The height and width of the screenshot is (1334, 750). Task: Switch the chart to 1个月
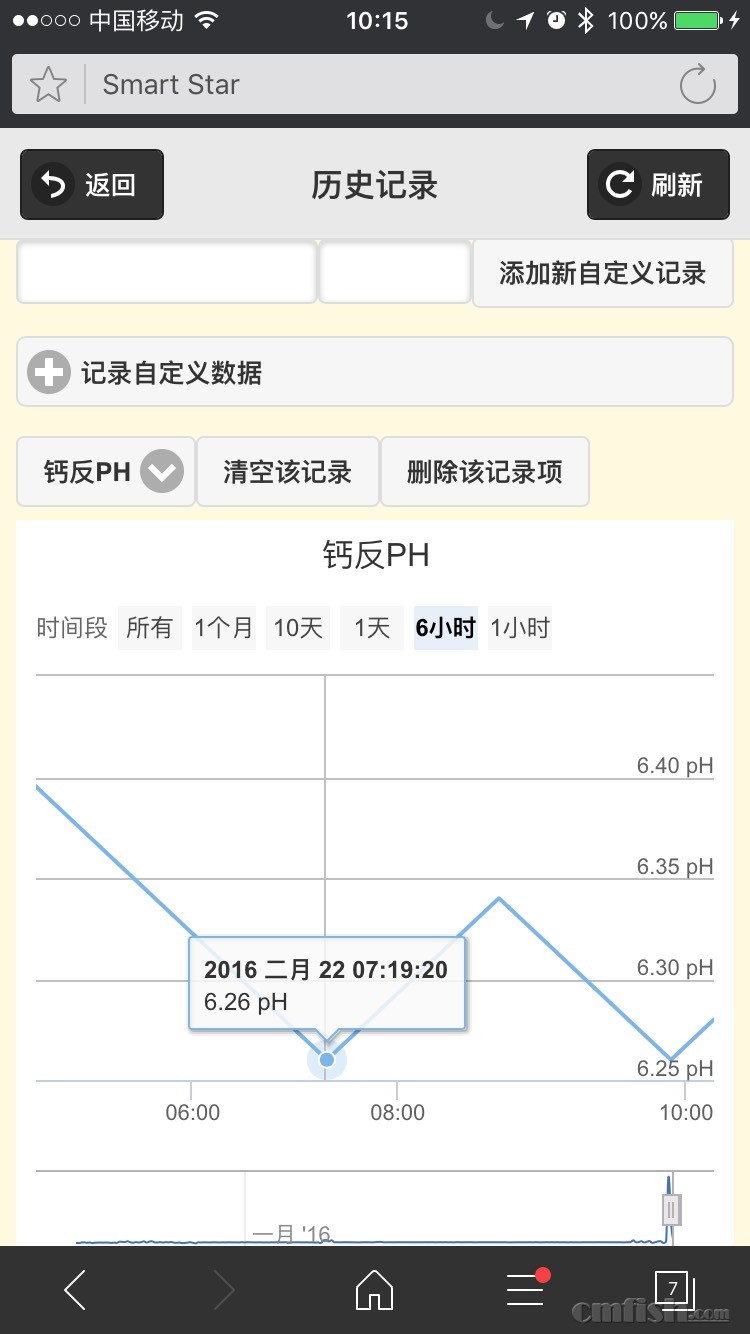(x=223, y=628)
